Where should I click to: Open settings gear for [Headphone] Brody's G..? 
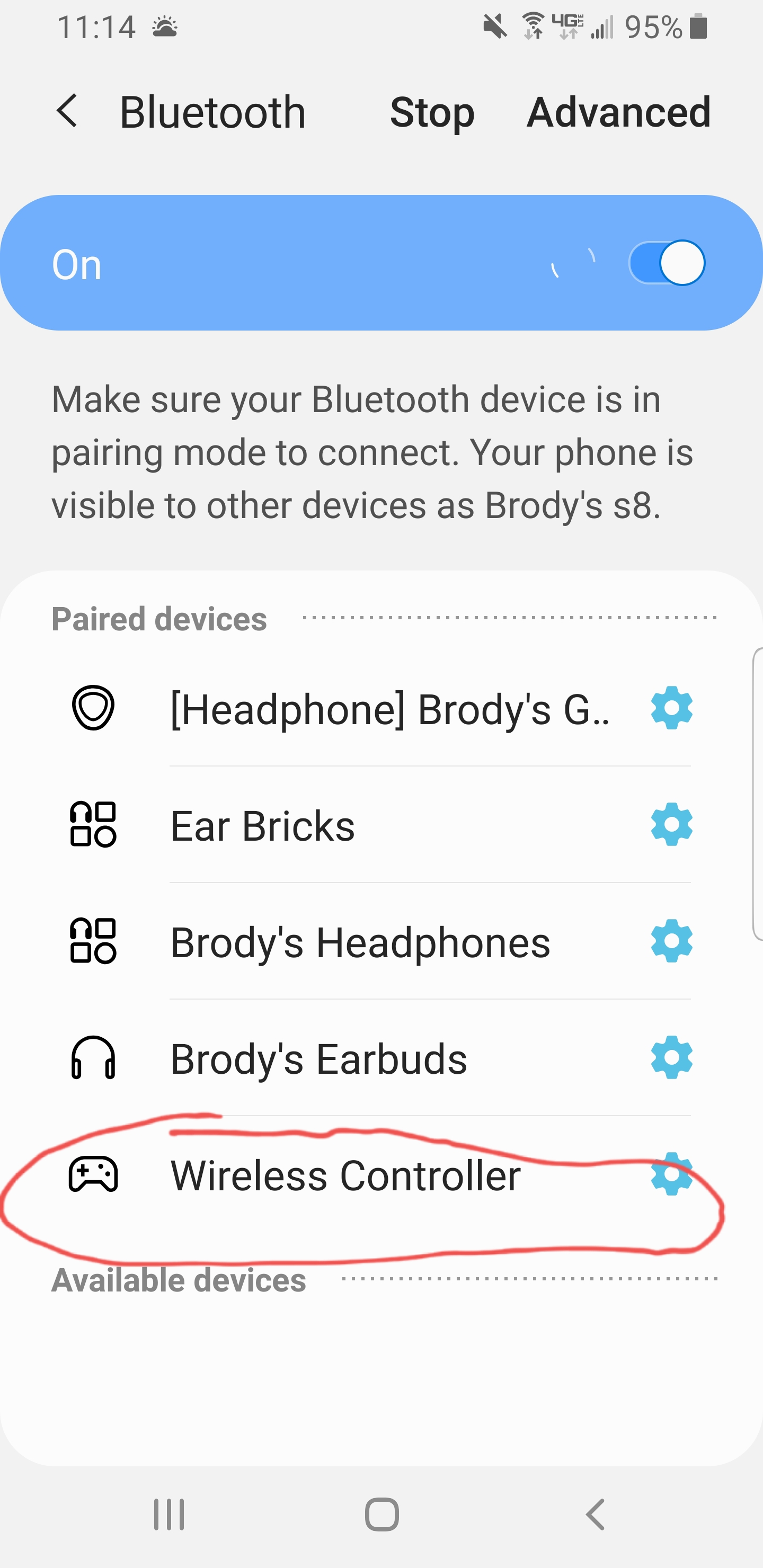pos(672,708)
